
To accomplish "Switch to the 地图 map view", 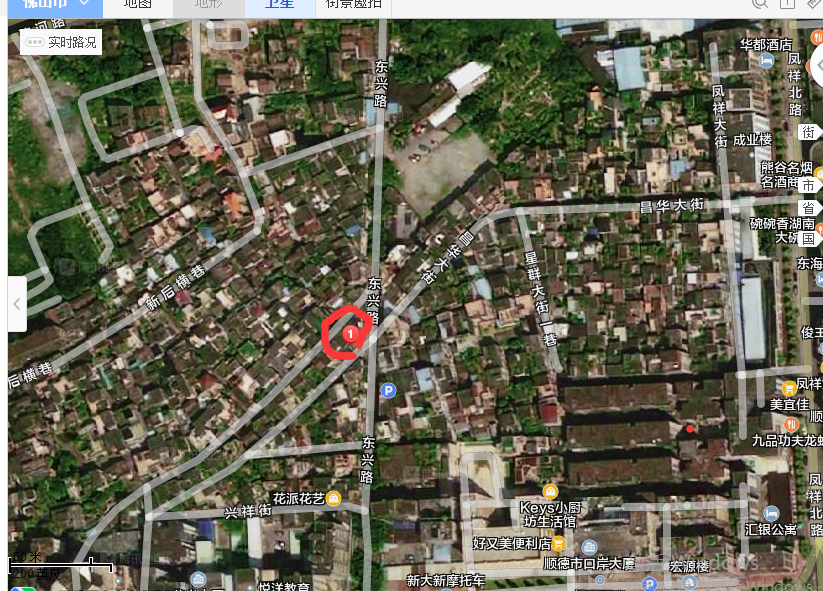I will click(x=138, y=4).
